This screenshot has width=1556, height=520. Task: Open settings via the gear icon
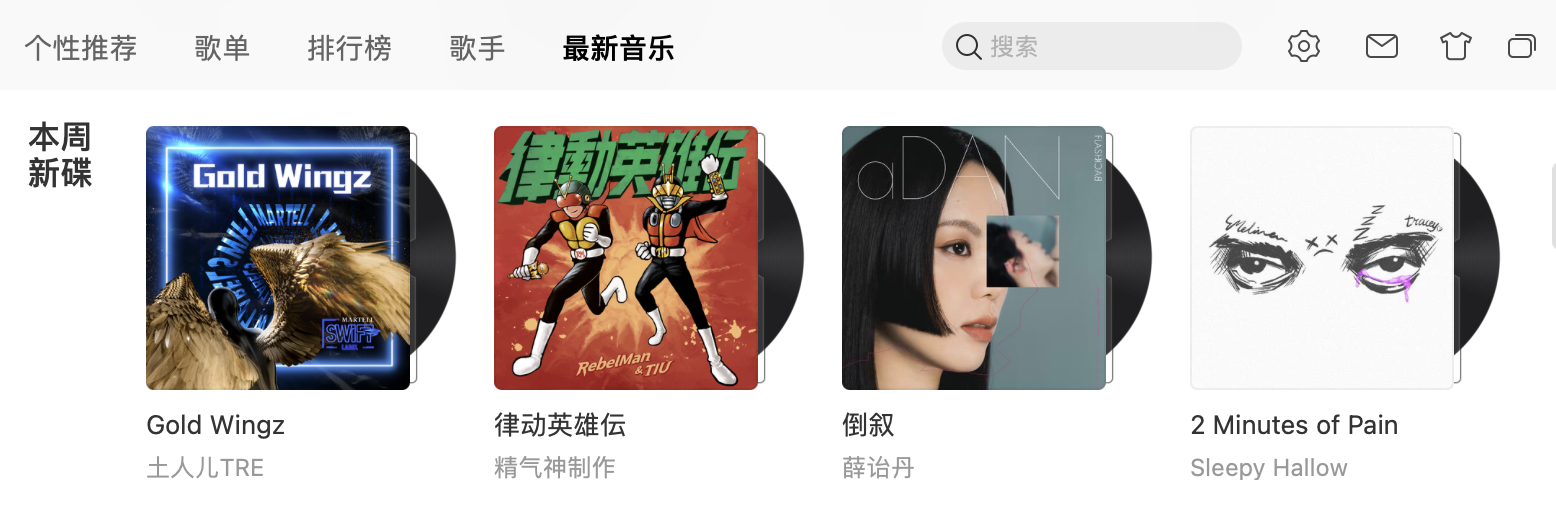[1304, 46]
